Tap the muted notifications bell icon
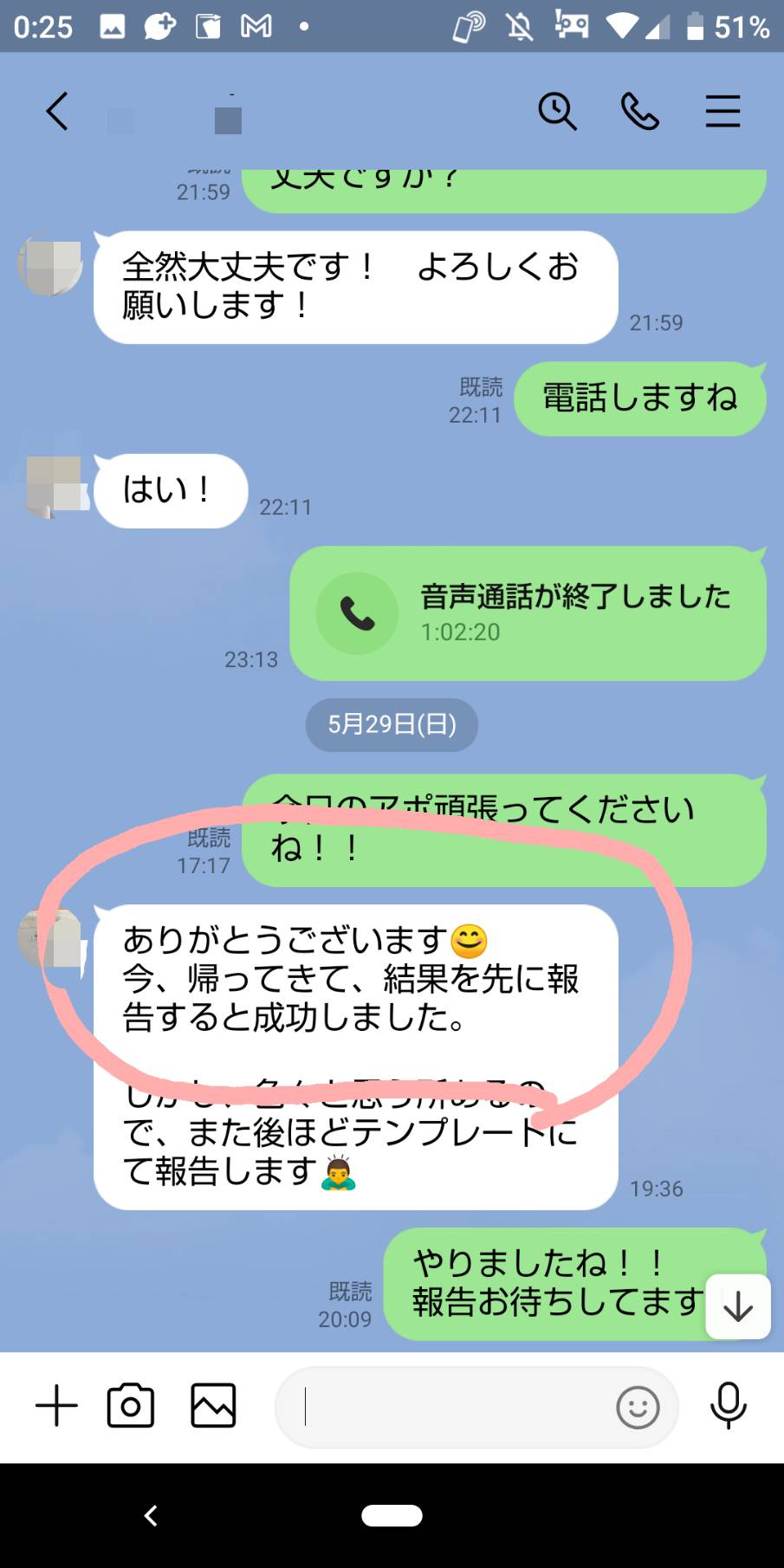 tap(517, 28)
